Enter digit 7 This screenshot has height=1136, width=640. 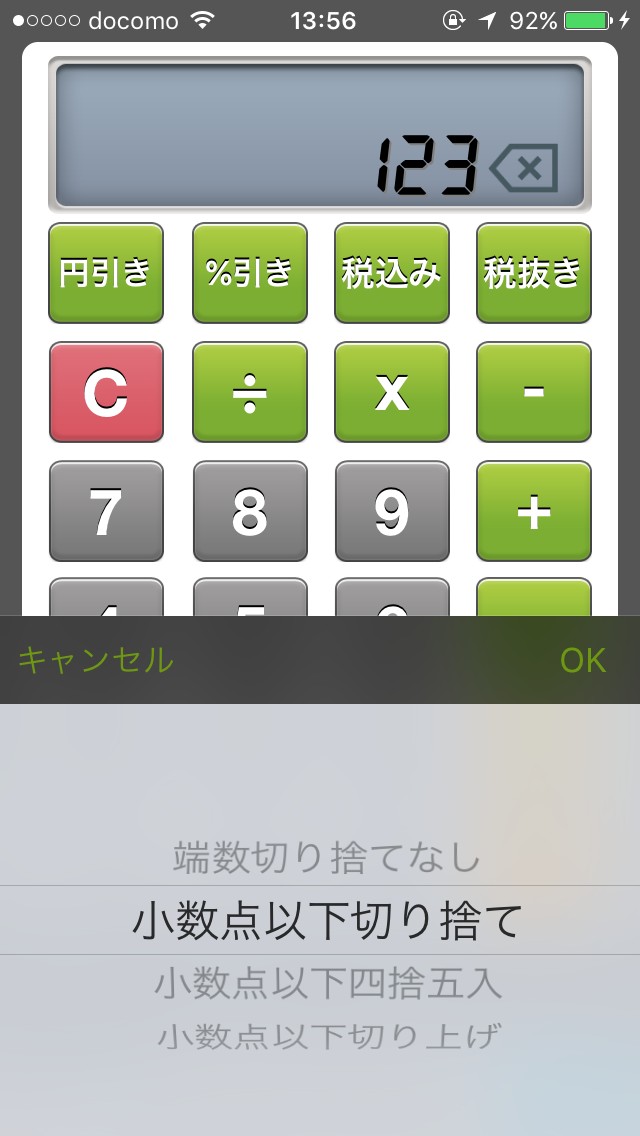(x=106, y=511)
